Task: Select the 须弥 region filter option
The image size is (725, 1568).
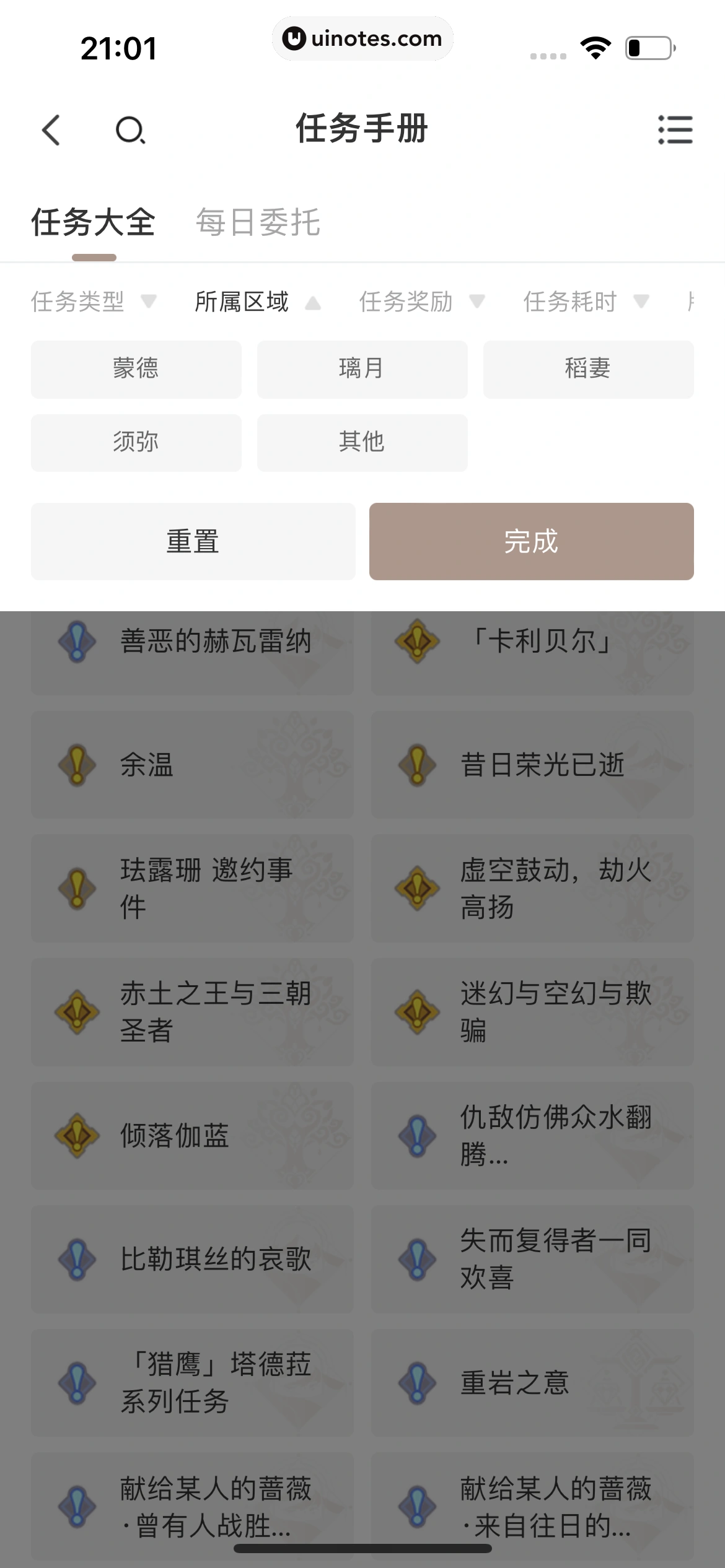Action: click(136, 442)
